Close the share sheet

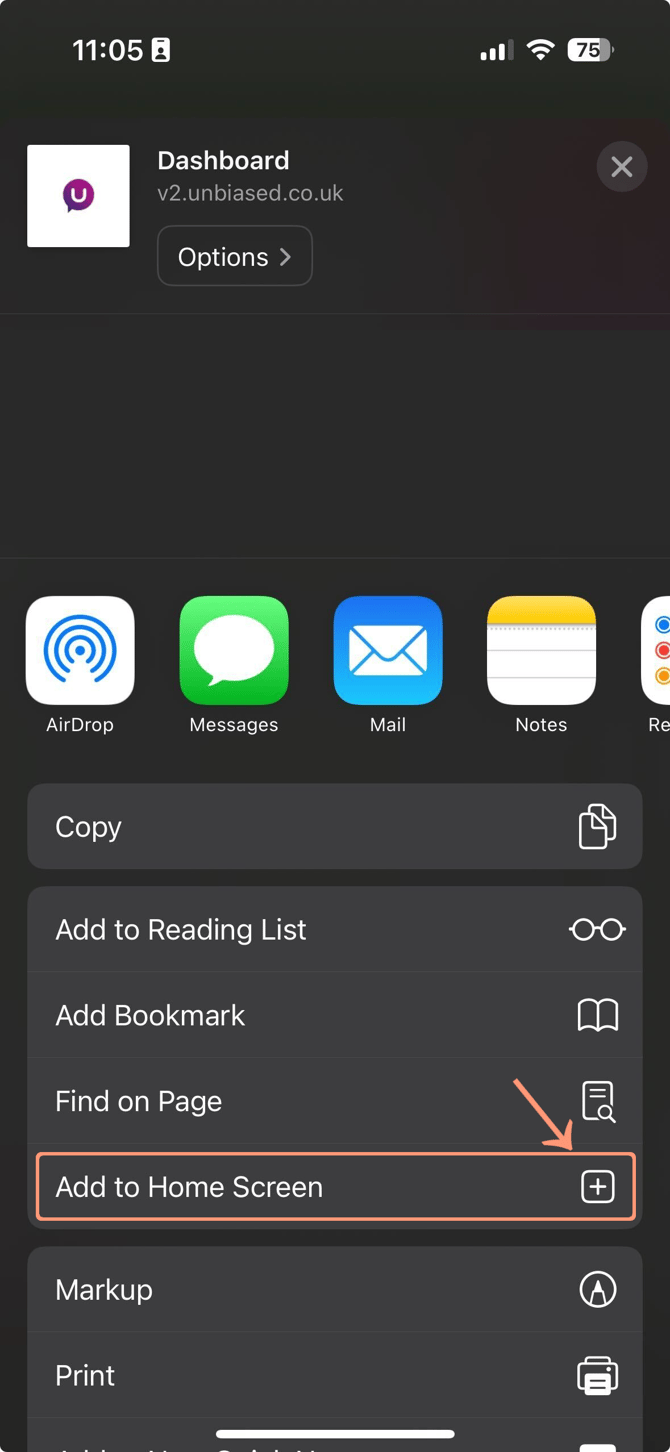click(621, 167)
